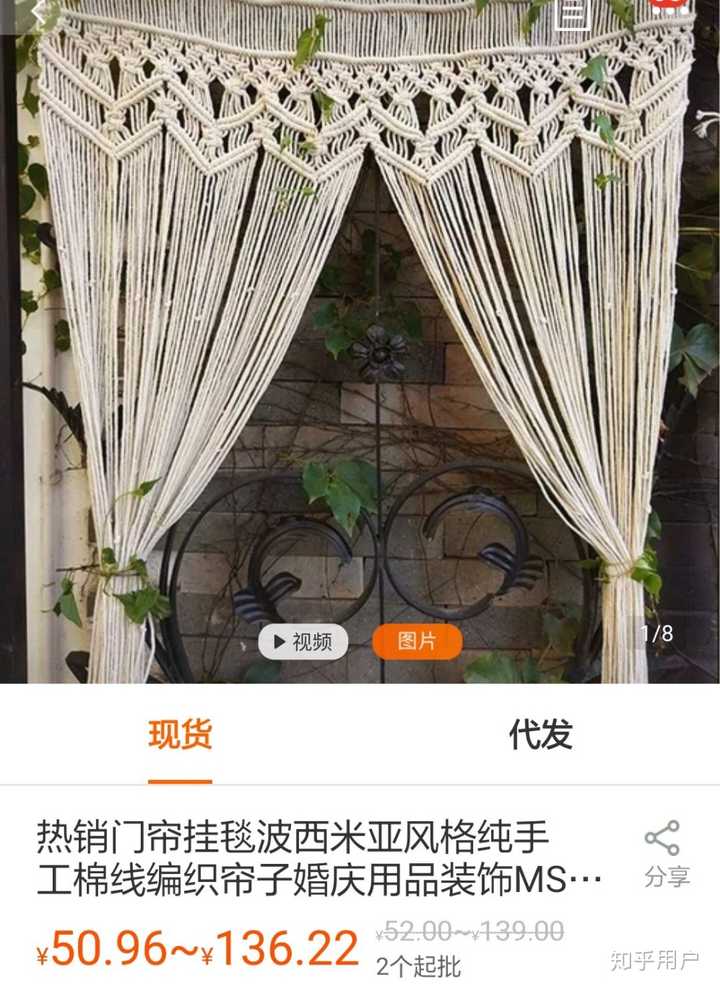Switch to the 代发 tab
Image resolution: width=720 pixels, height=986 pixels.
[x=540, y=735]
